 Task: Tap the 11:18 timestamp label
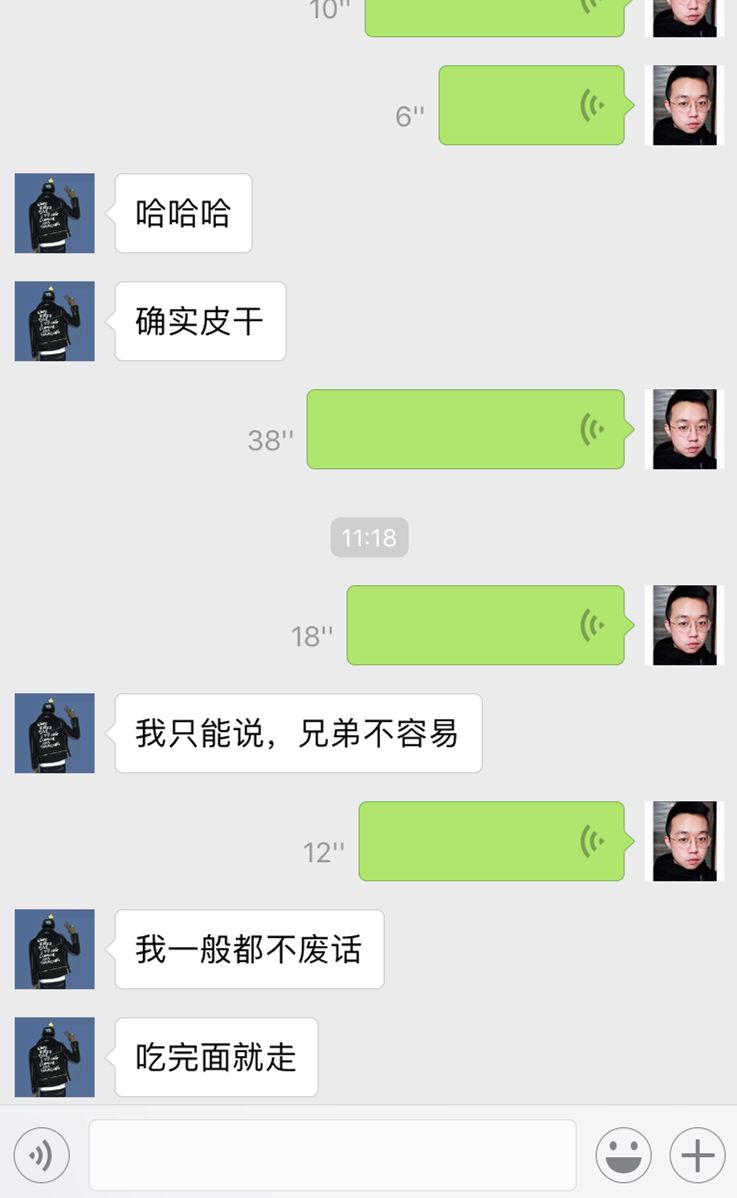[368, 537]
